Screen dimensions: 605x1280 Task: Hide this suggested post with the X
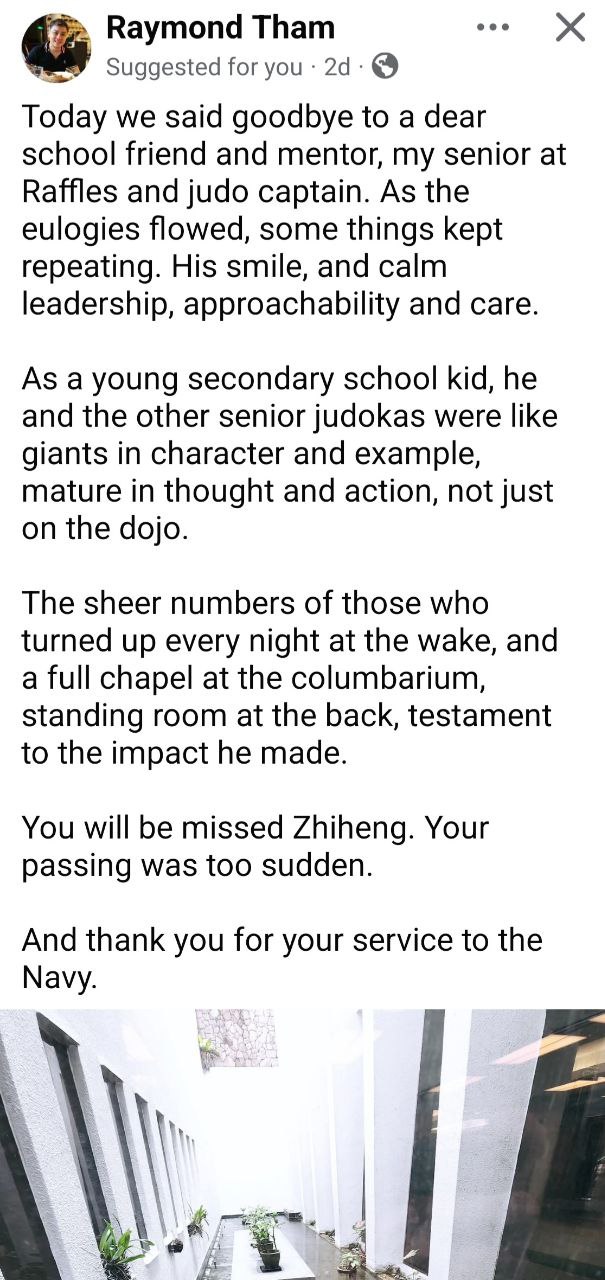pos(570,28)
